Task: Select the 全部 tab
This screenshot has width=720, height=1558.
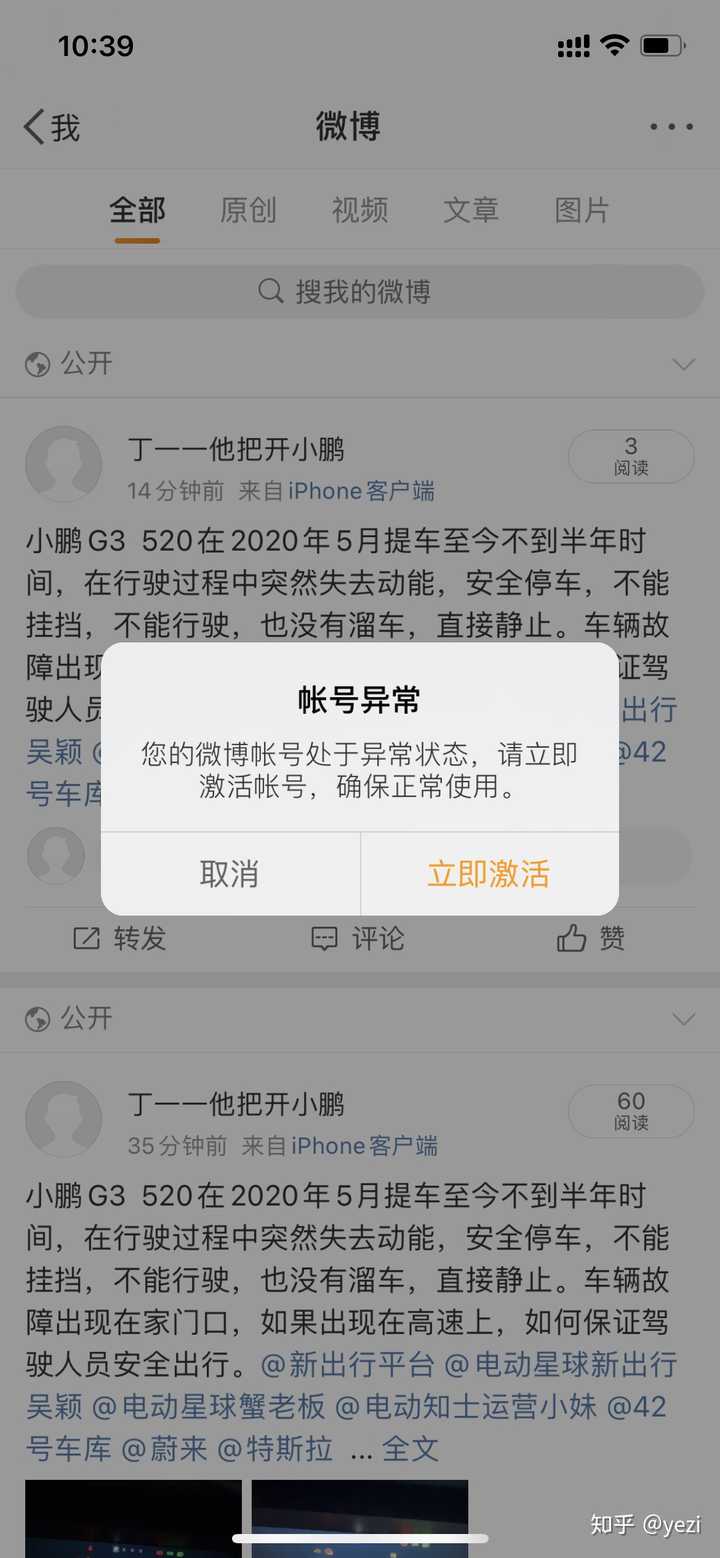Action: [x=137, y=210]
